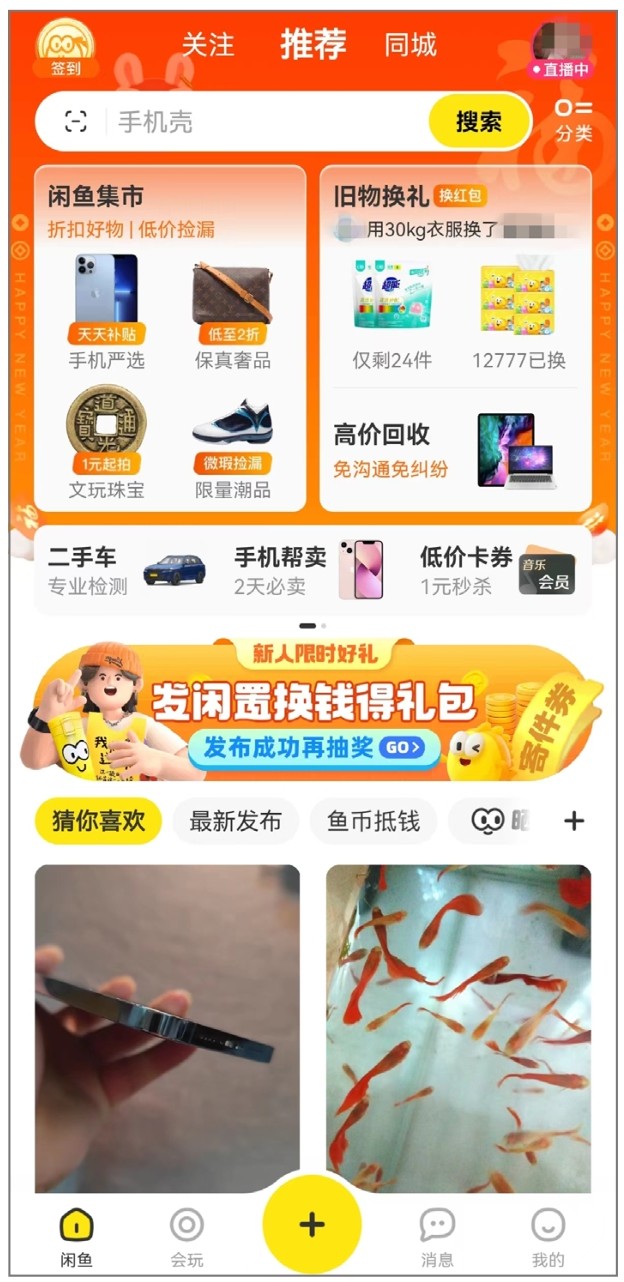624x1282 pixels.
Task: Tap the scan icon in search bar
Action: click(76, 122)
